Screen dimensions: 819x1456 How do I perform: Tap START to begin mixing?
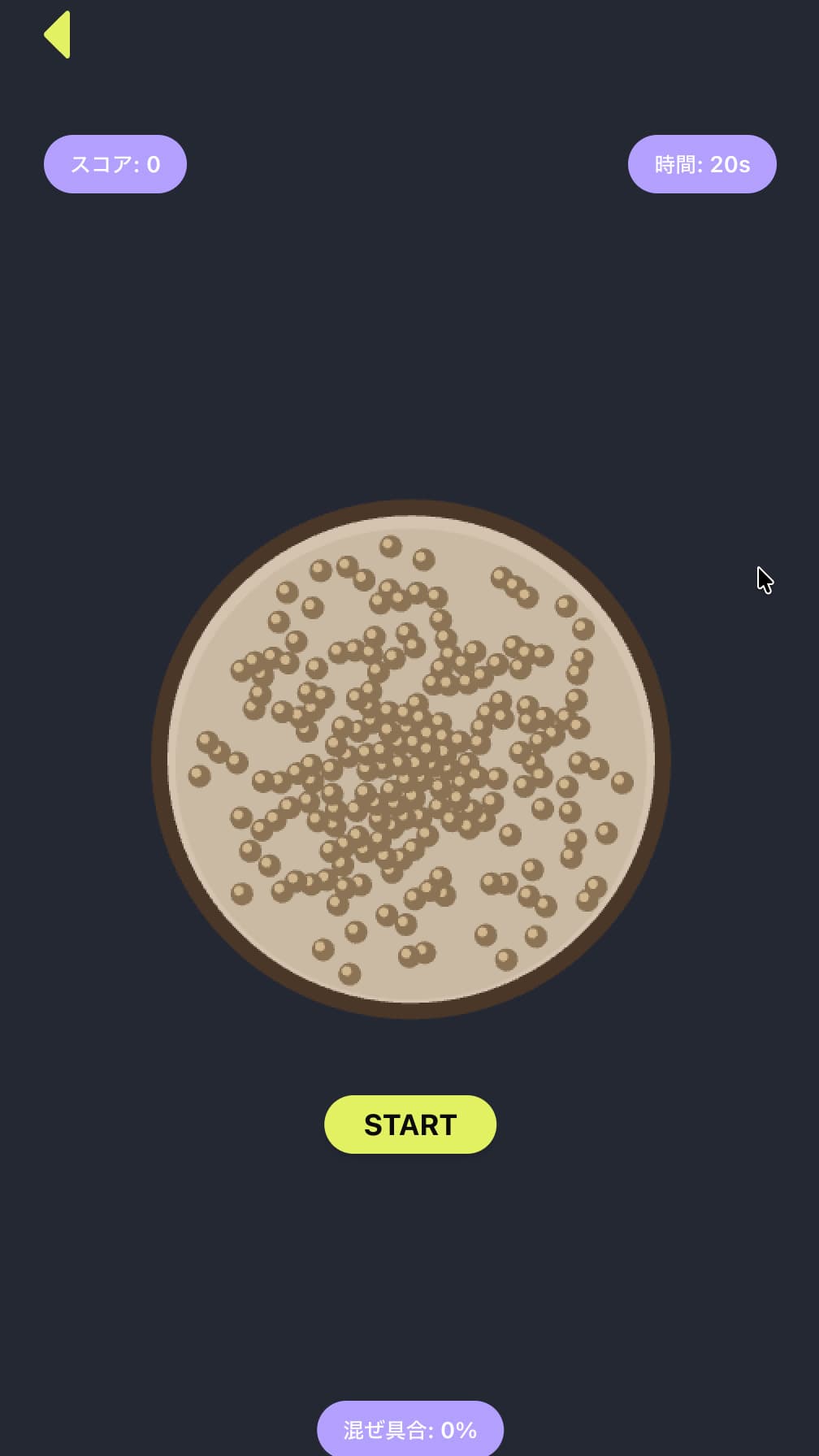pyautogui.click(x=409, y=1124)
